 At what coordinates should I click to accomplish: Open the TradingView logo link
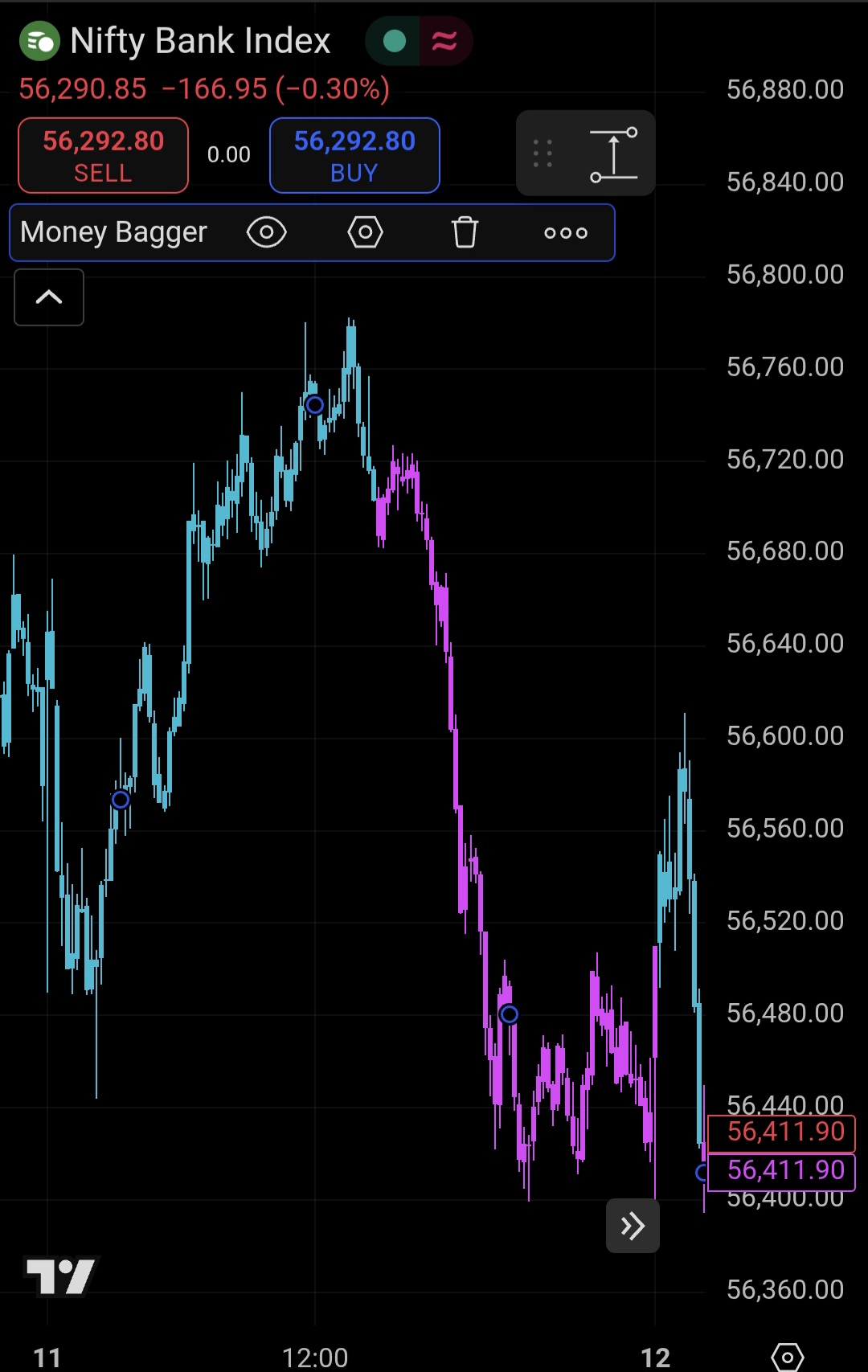click(61, 1276)
